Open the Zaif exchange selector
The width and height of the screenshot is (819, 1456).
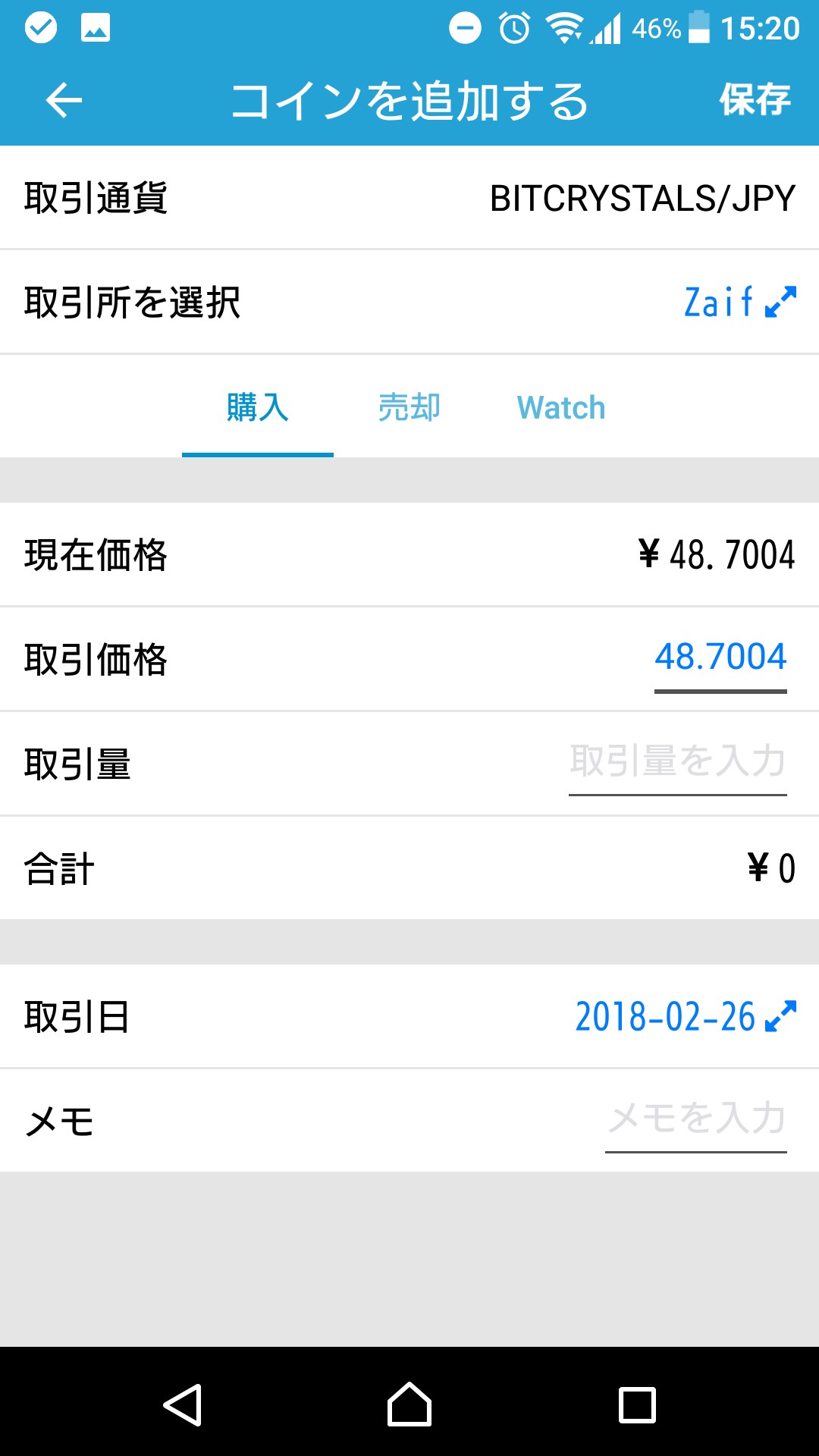739,302
